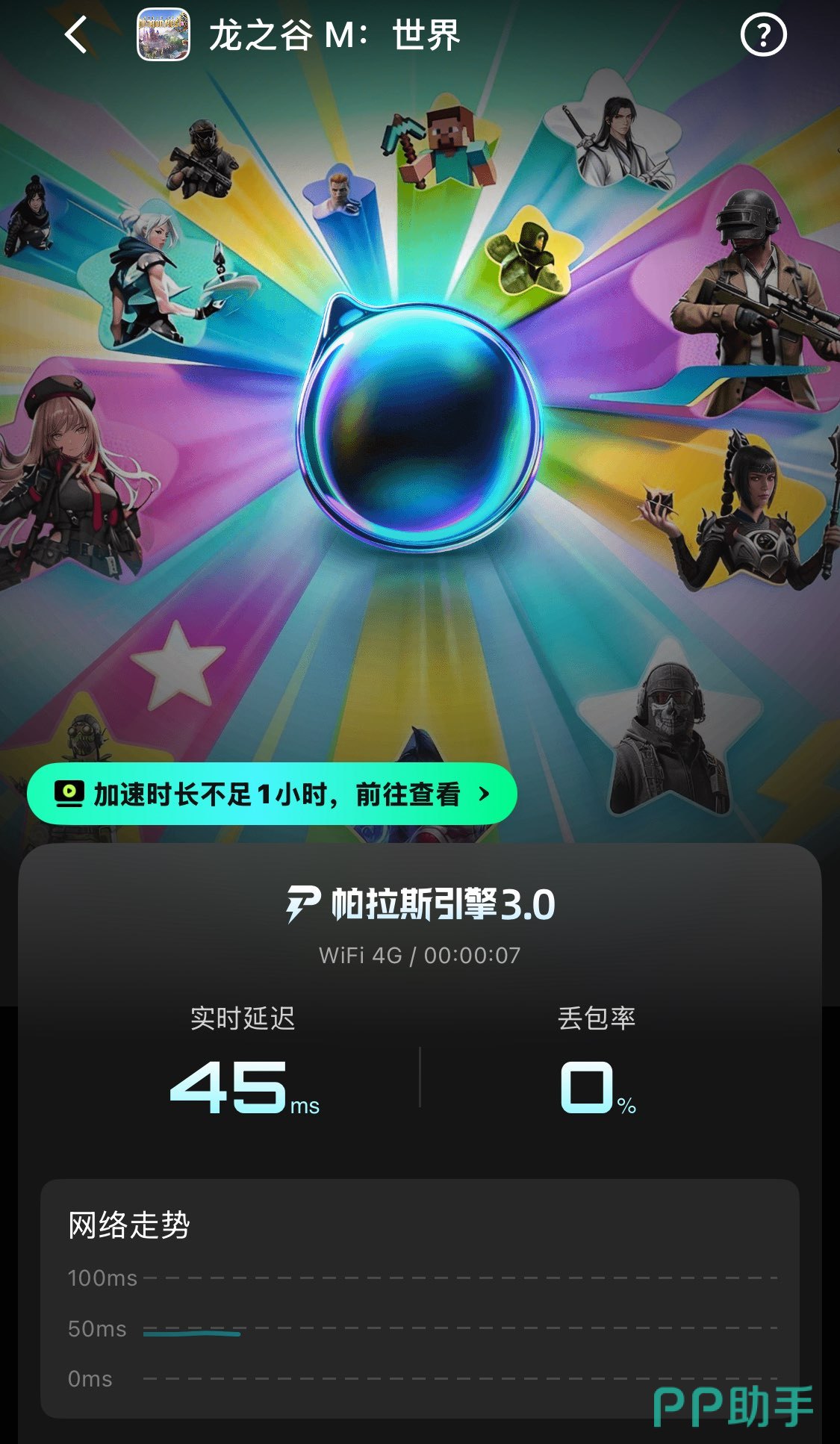Image resolution: width=840 pixels, height=1444 pixels.
Task: Tap the central acceleration orb button
Action: coord(419,423)
